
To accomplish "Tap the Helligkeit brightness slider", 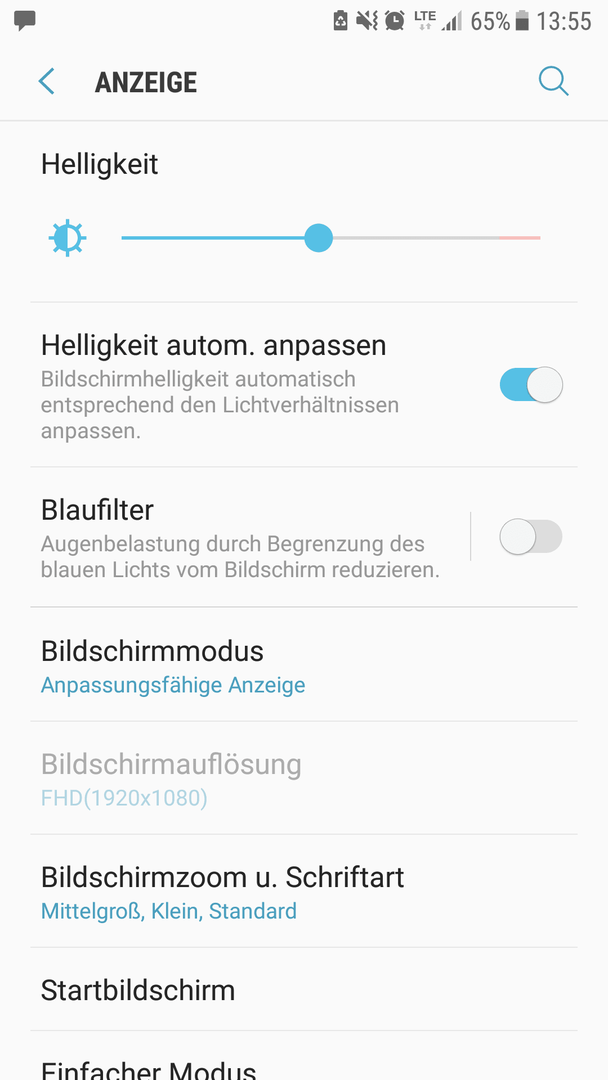I will click(331, 238).
